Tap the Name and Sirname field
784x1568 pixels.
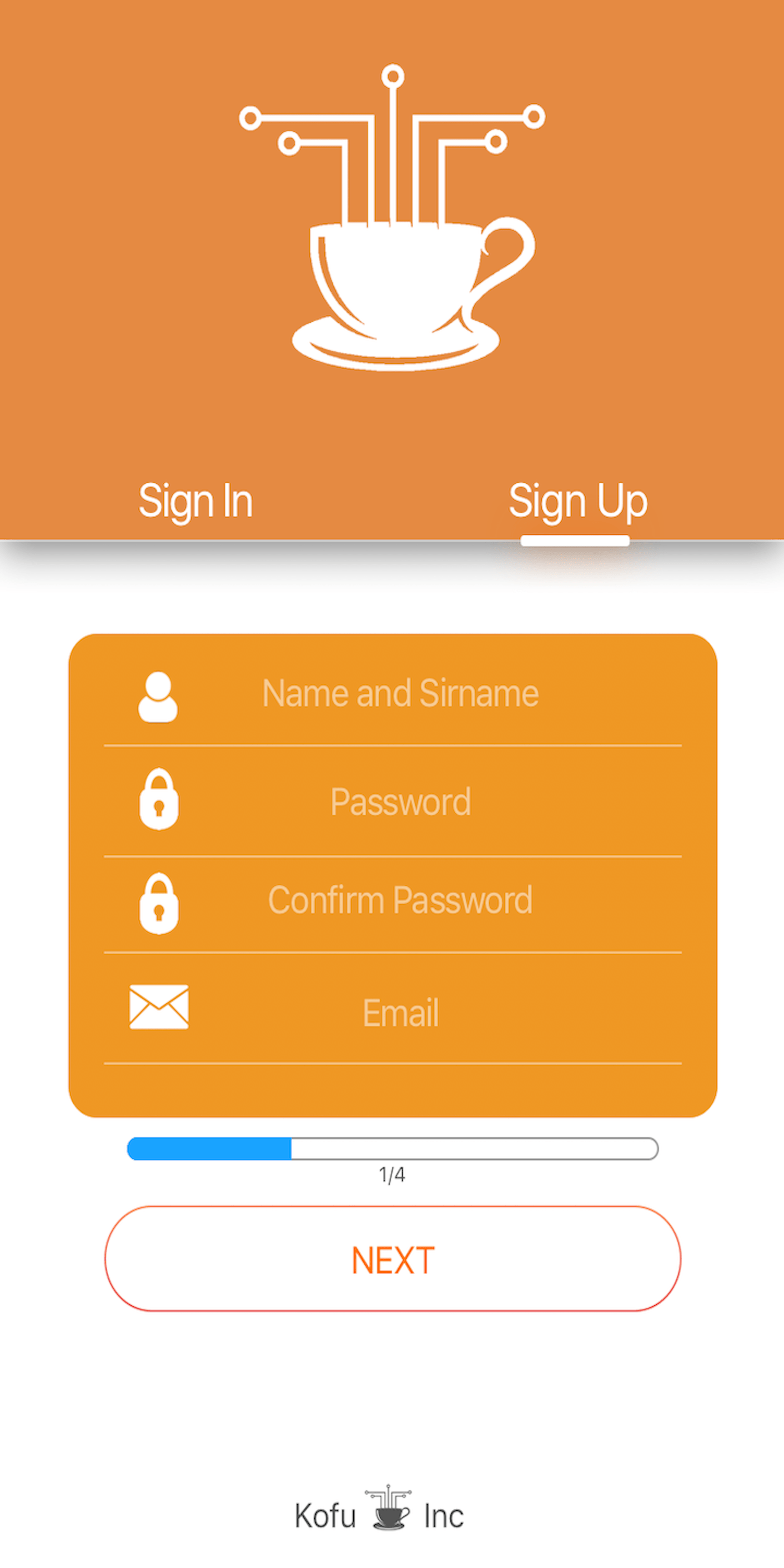click(400, 693)
